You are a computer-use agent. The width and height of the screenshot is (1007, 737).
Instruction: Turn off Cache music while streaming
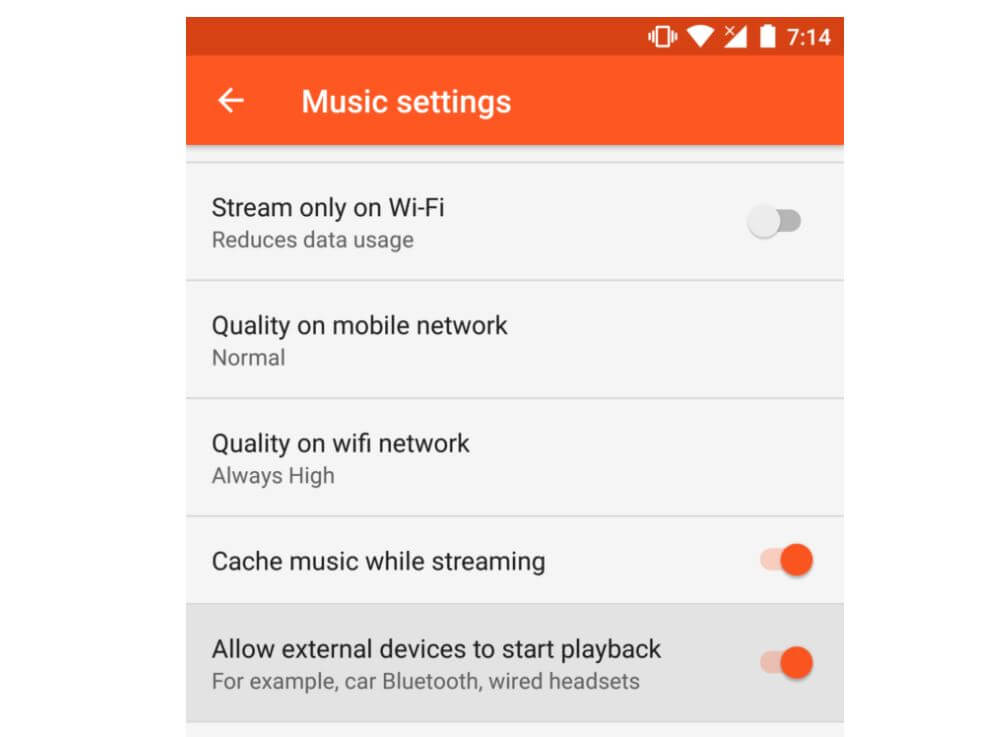(786, 560)
